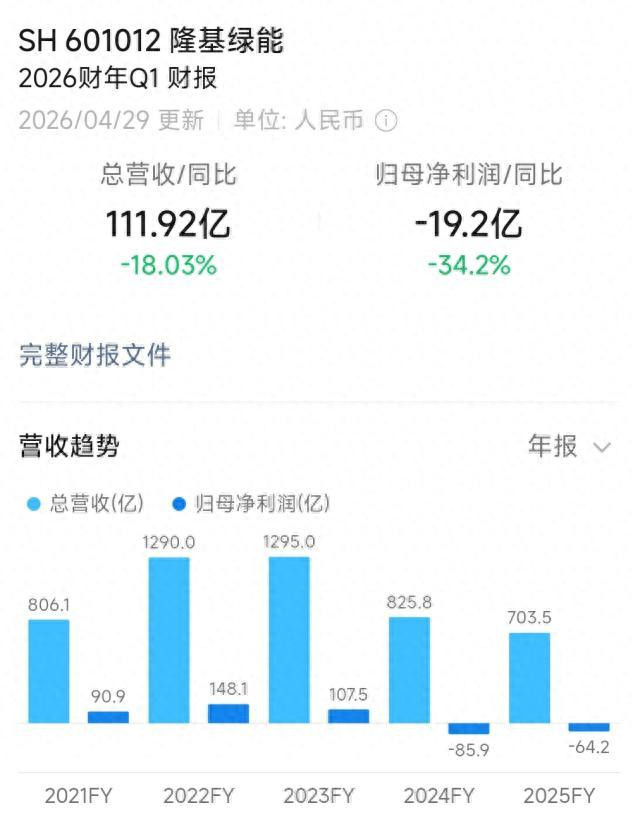Open the 完整财报文件 link

[95, 355]
